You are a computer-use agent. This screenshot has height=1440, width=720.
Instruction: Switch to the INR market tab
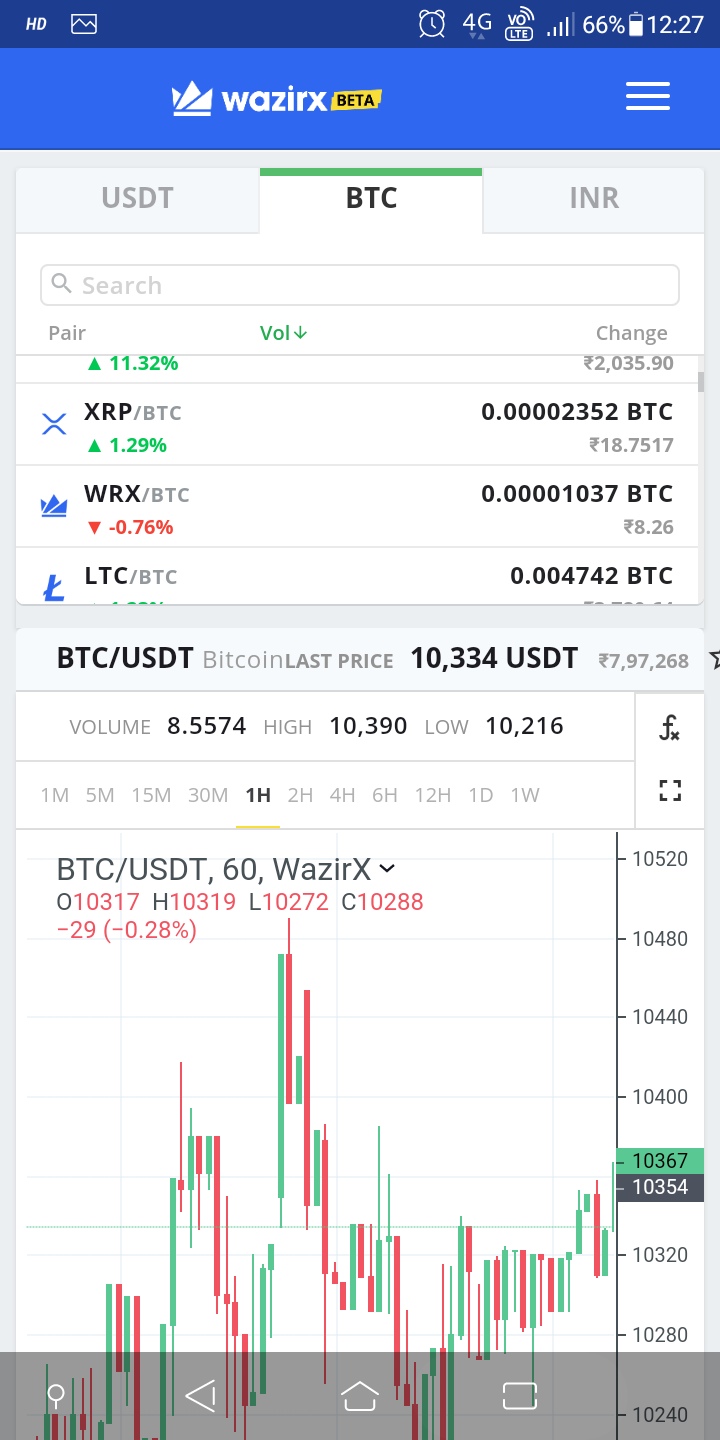[x=594, y=198]
